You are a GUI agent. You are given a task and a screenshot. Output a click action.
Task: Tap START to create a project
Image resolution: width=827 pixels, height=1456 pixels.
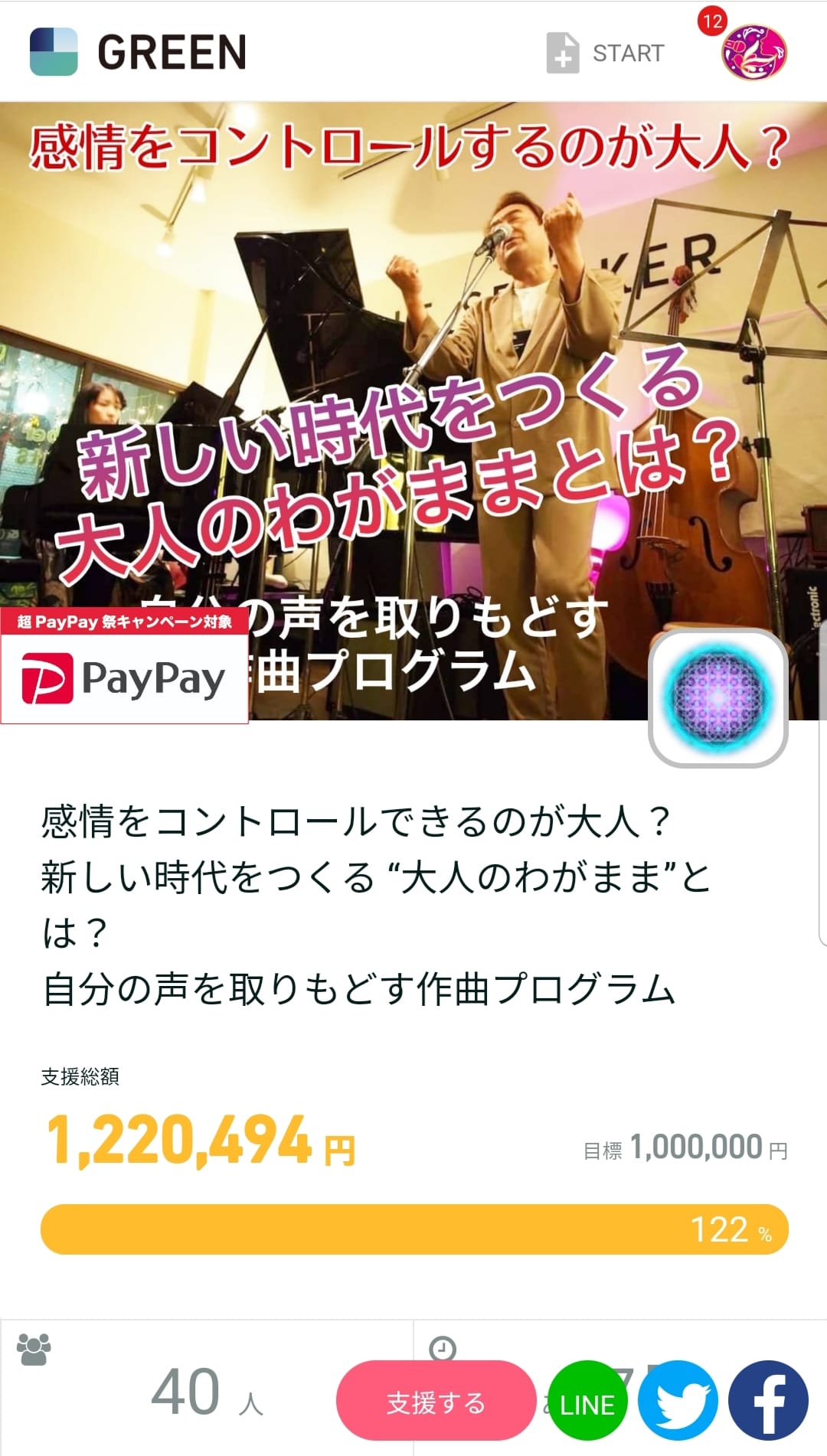[606, 53]
